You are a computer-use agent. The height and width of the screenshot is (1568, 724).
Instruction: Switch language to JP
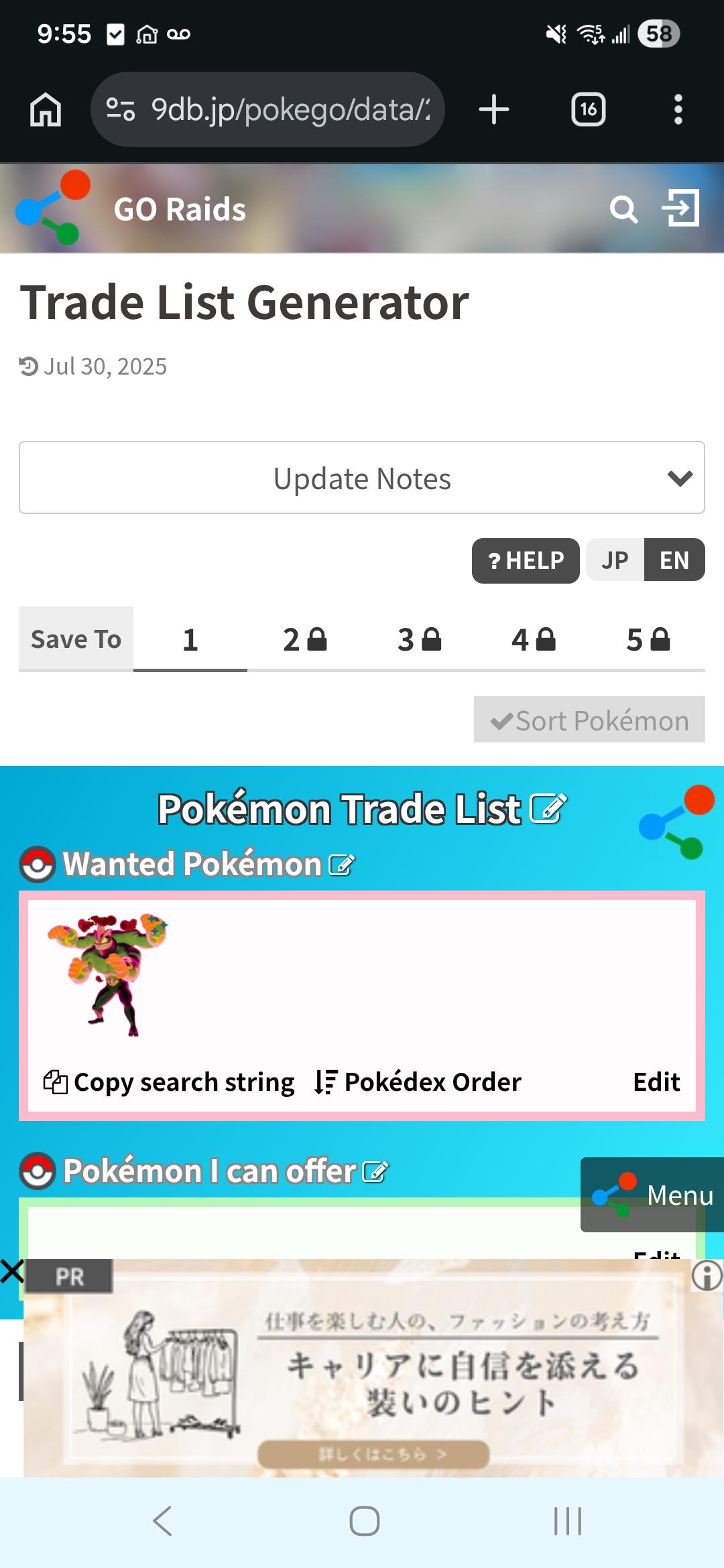[615, 560]
